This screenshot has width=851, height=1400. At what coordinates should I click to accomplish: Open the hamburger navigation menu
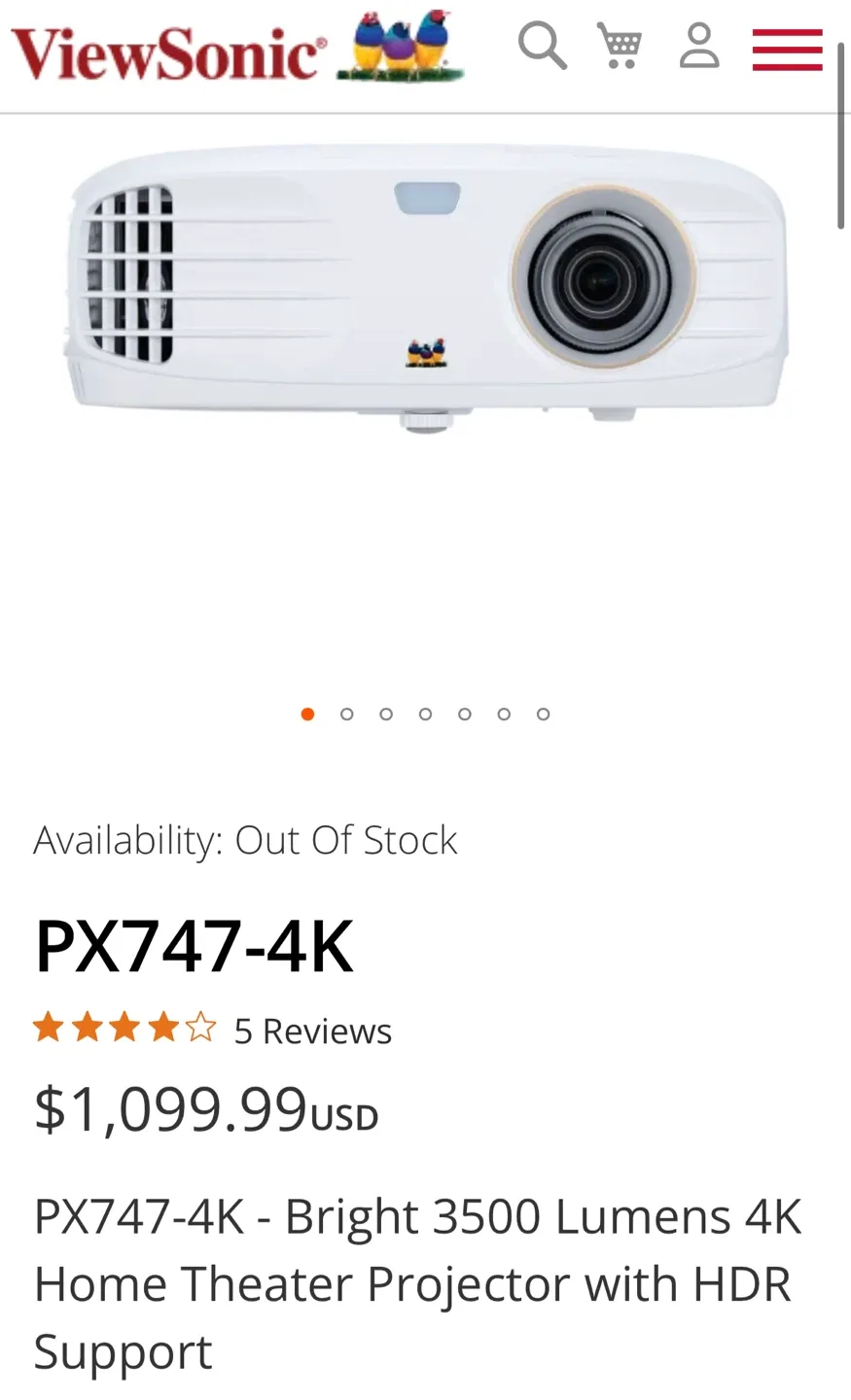click(x=787, y=49)
